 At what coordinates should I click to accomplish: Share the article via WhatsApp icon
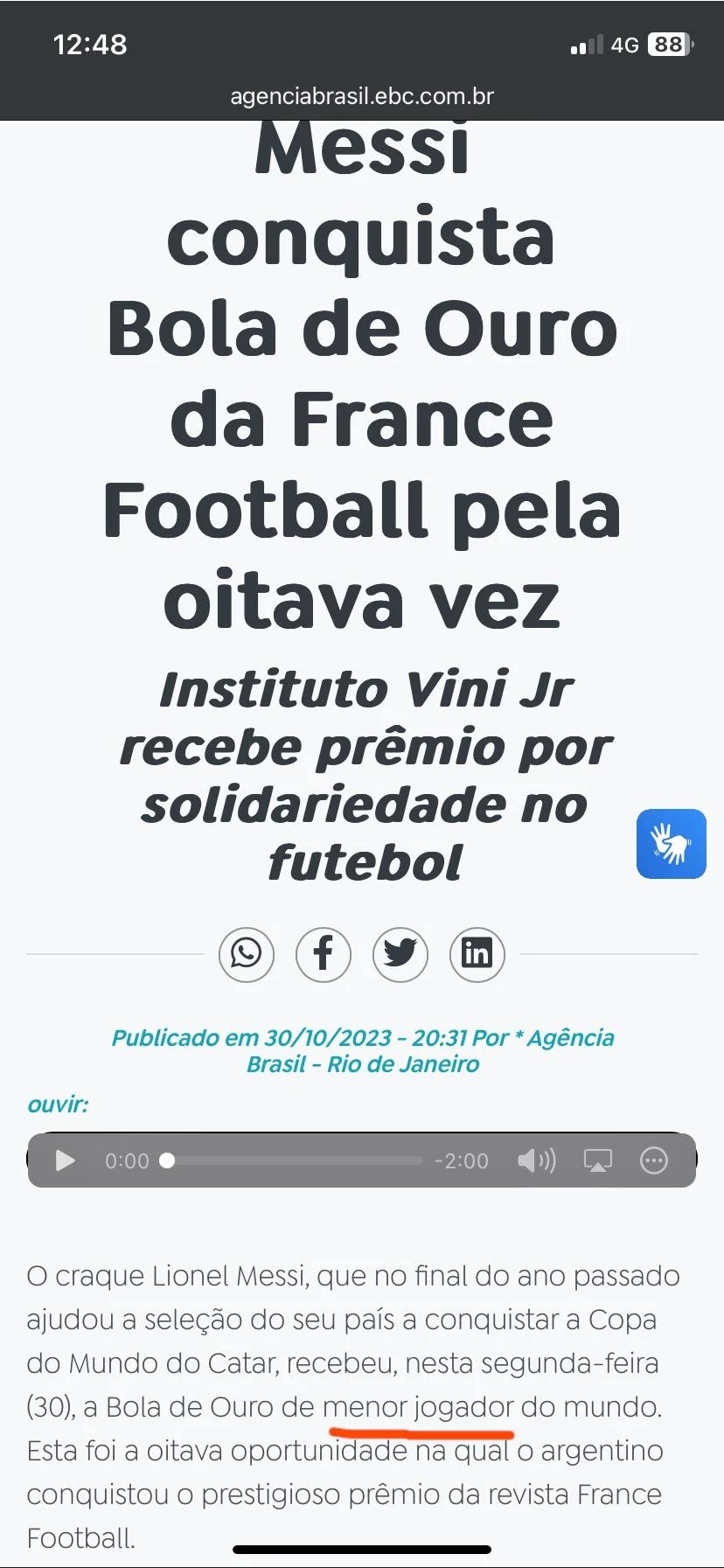point(246,954)
